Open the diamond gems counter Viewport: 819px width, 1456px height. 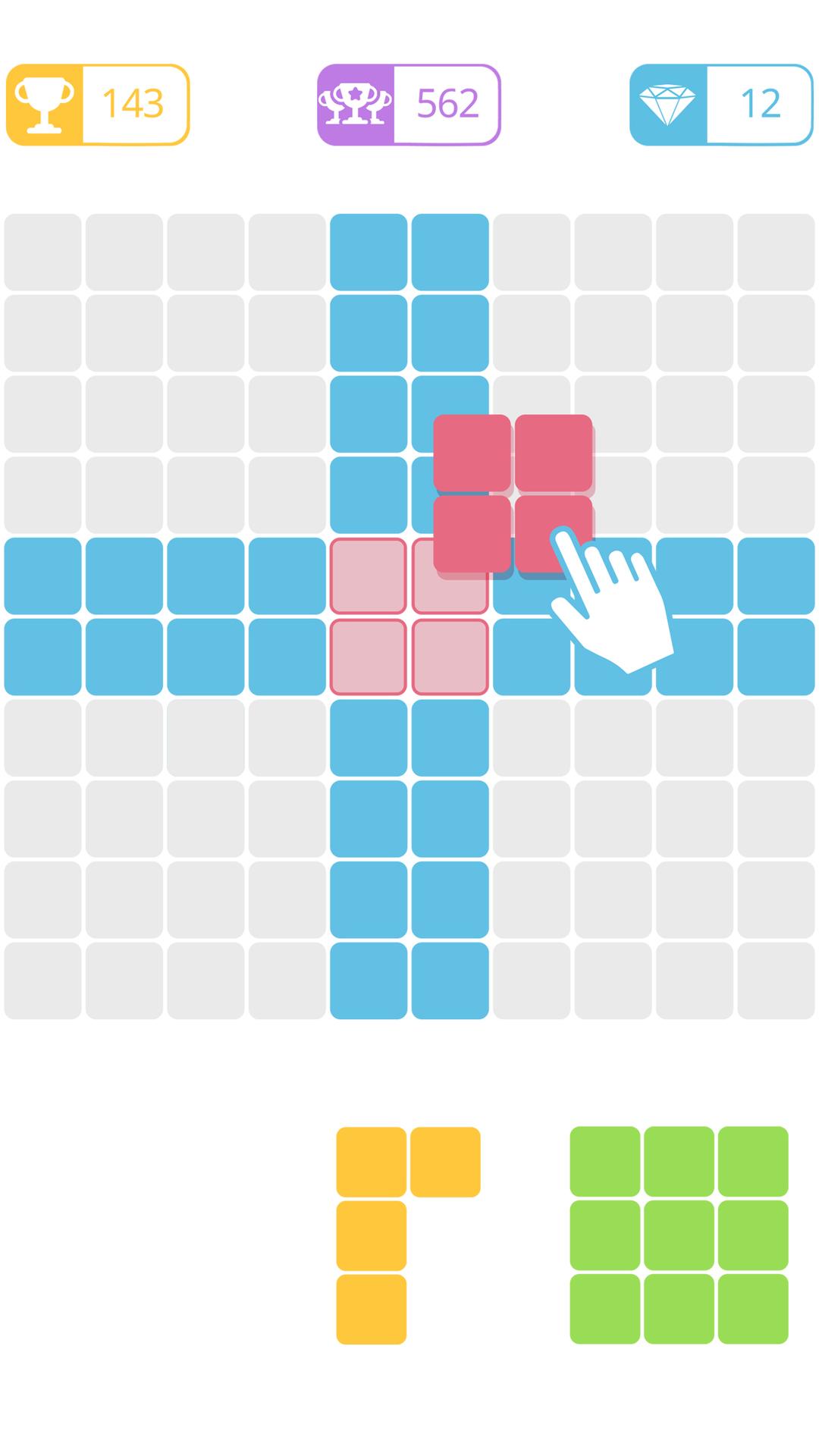(721, 105)
